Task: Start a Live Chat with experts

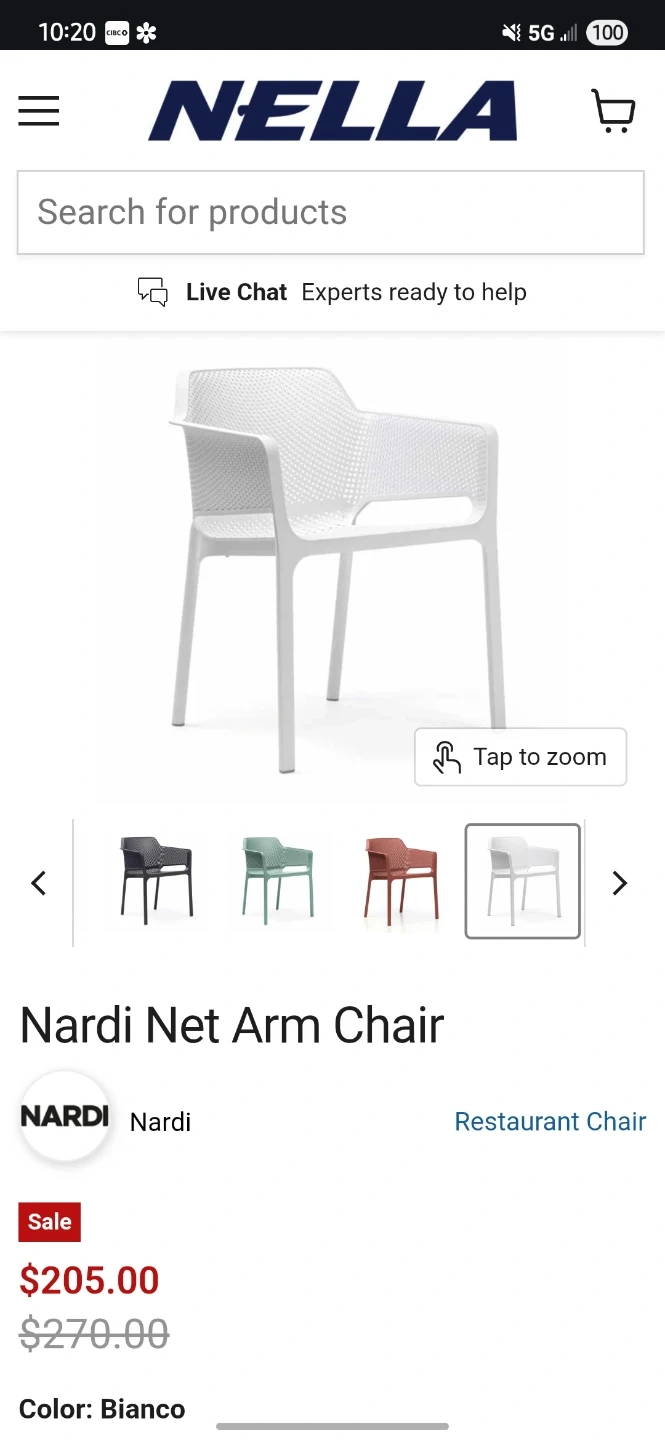Action: click(332, 292)
